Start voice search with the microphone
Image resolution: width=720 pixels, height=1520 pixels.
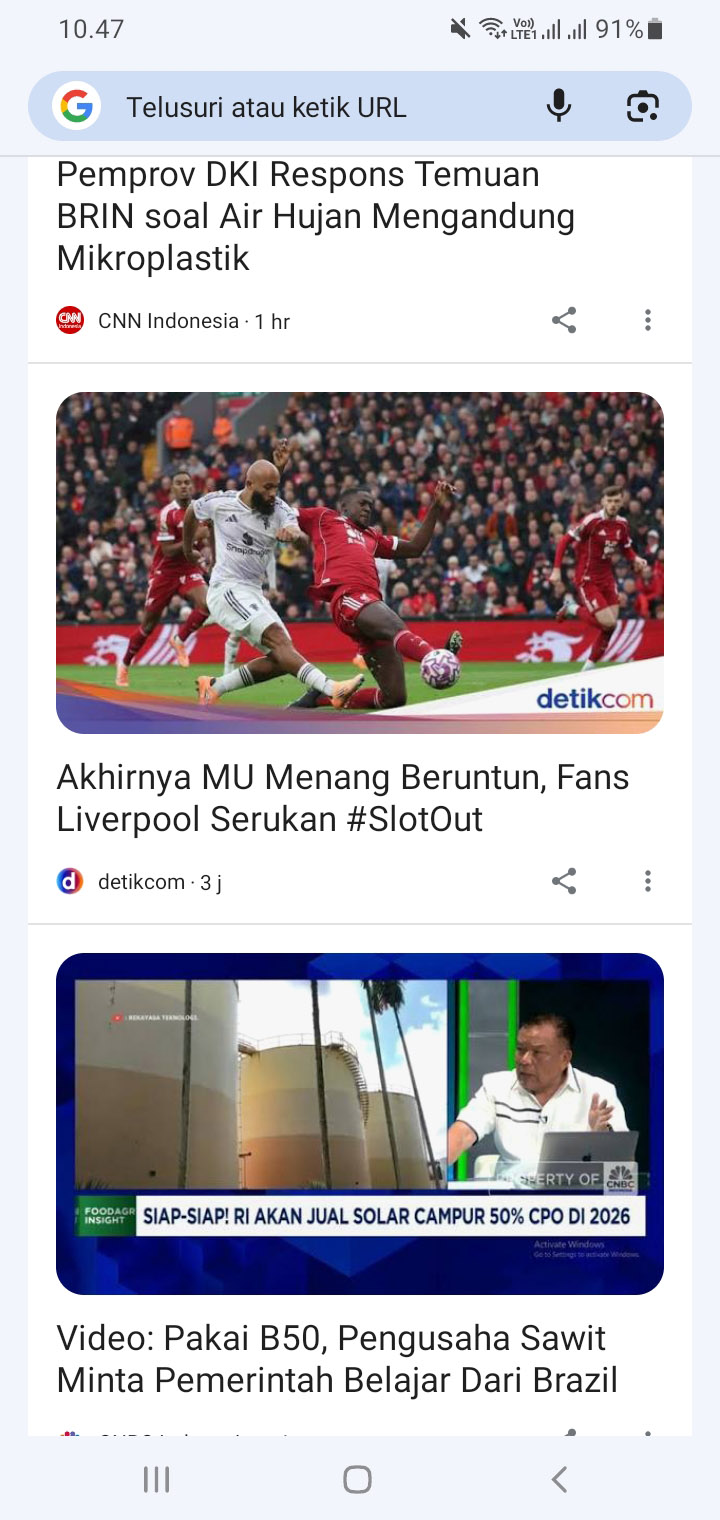pos(559,106)
